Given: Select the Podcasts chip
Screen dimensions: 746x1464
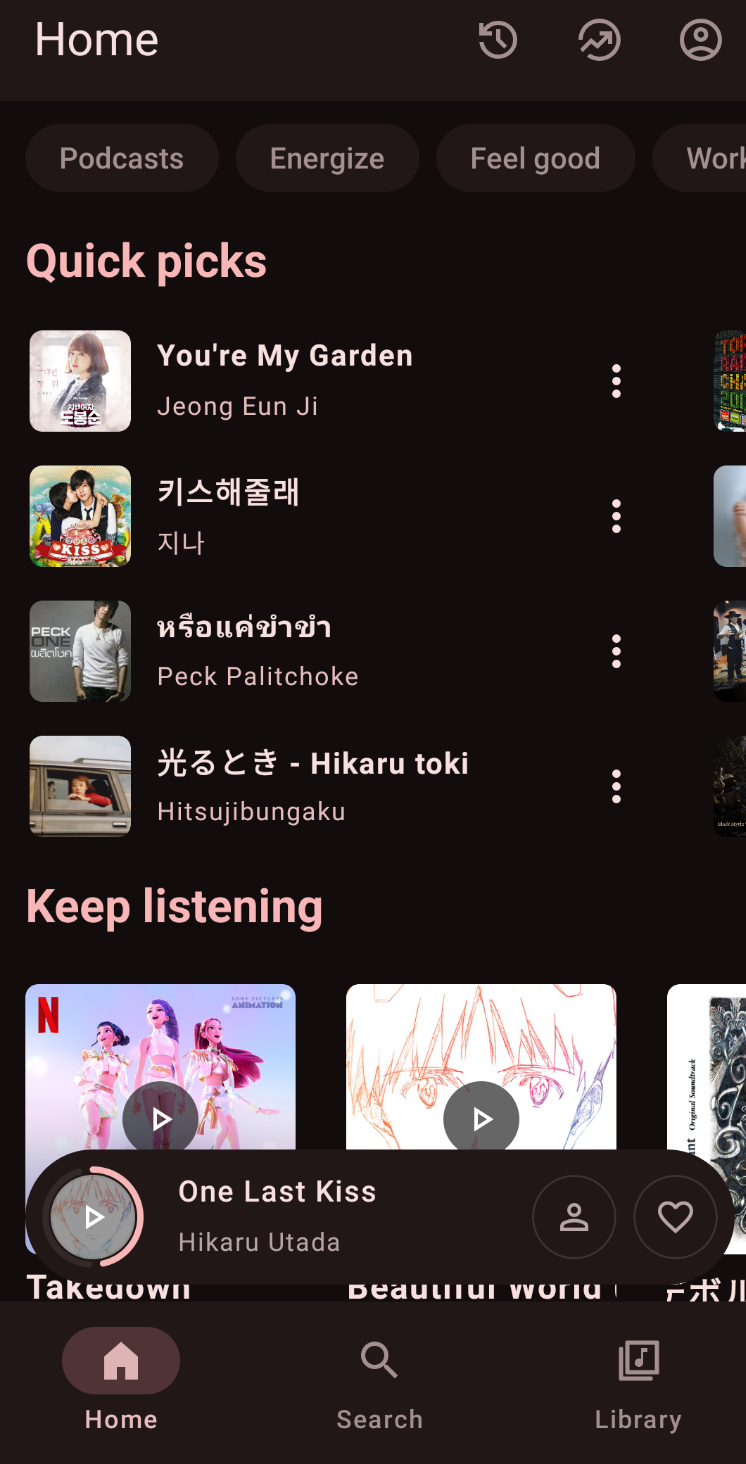Looking at the screenshot, I should click(121, 158).
